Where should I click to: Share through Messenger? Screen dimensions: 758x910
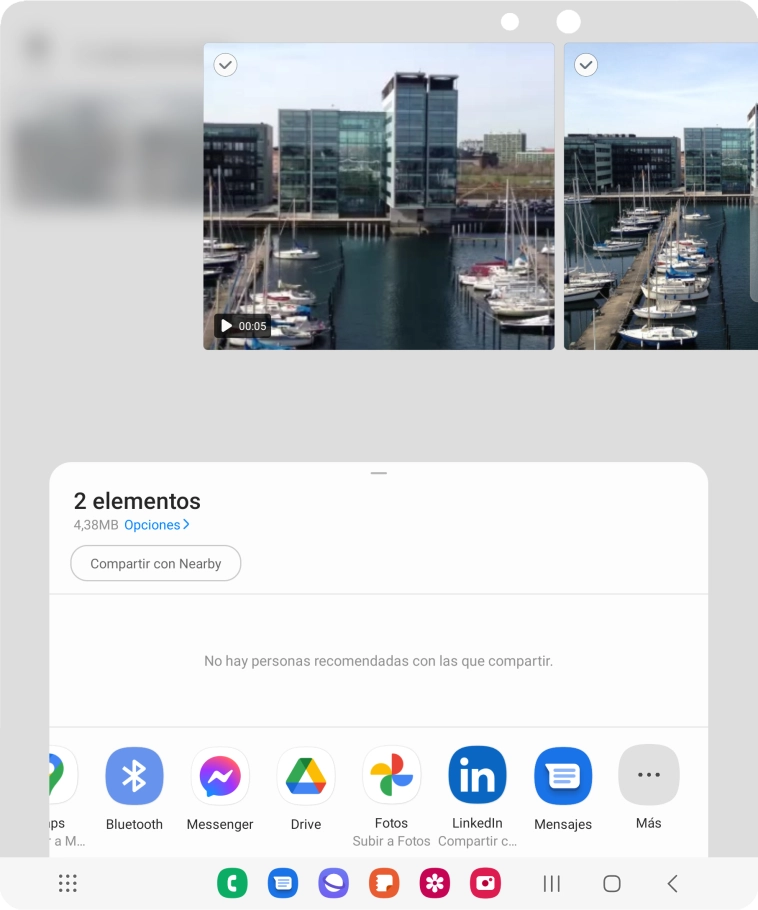click(x=220, y=777)
